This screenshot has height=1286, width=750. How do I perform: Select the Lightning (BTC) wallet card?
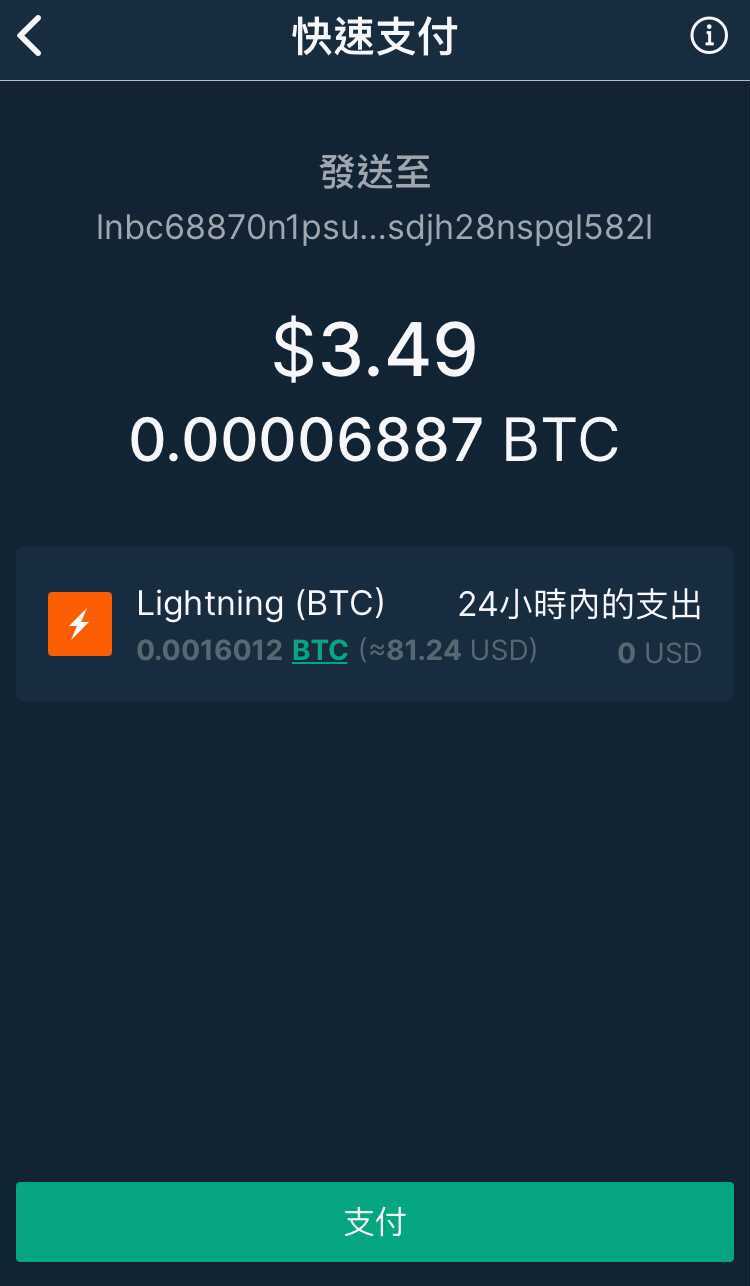coord(375,624)
